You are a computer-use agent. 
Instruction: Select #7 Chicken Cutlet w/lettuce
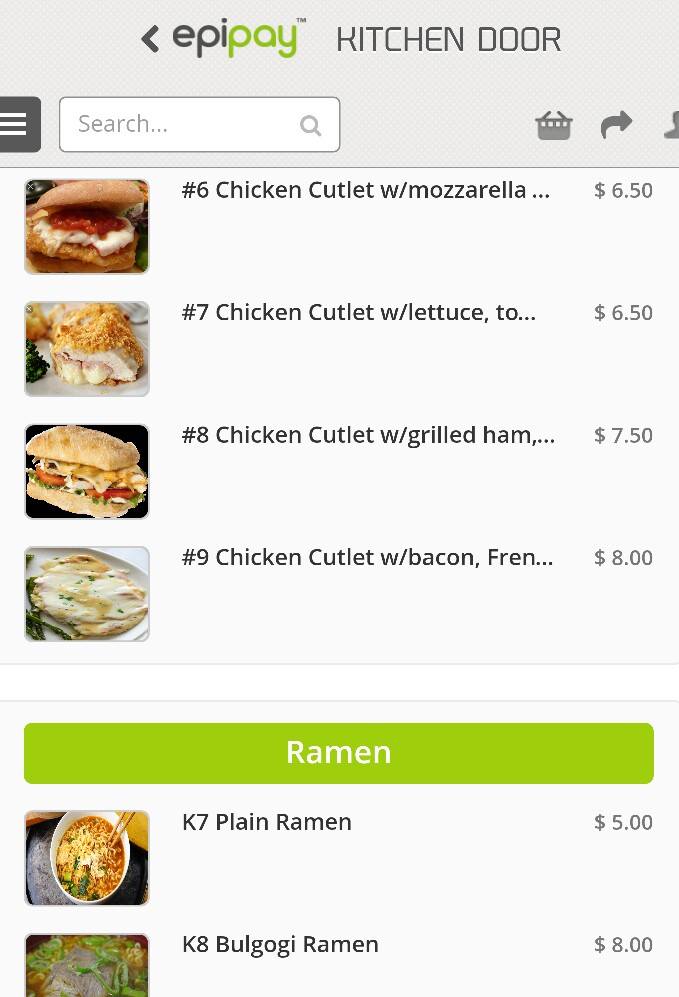[358, 313]
